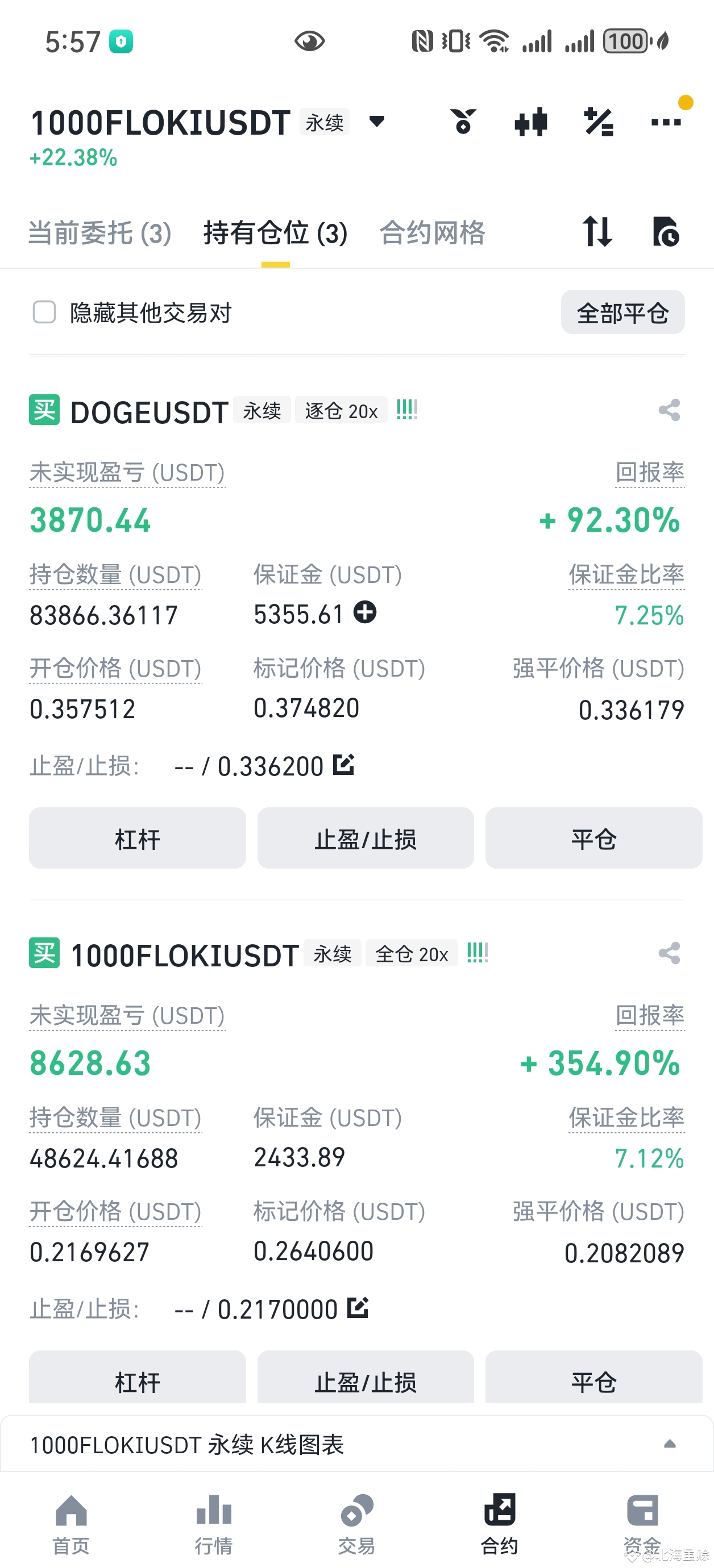
Task: Edit 1000FLOKIUSDT 止盈/止损 with pencil icon
Action: click(359, 1307)
